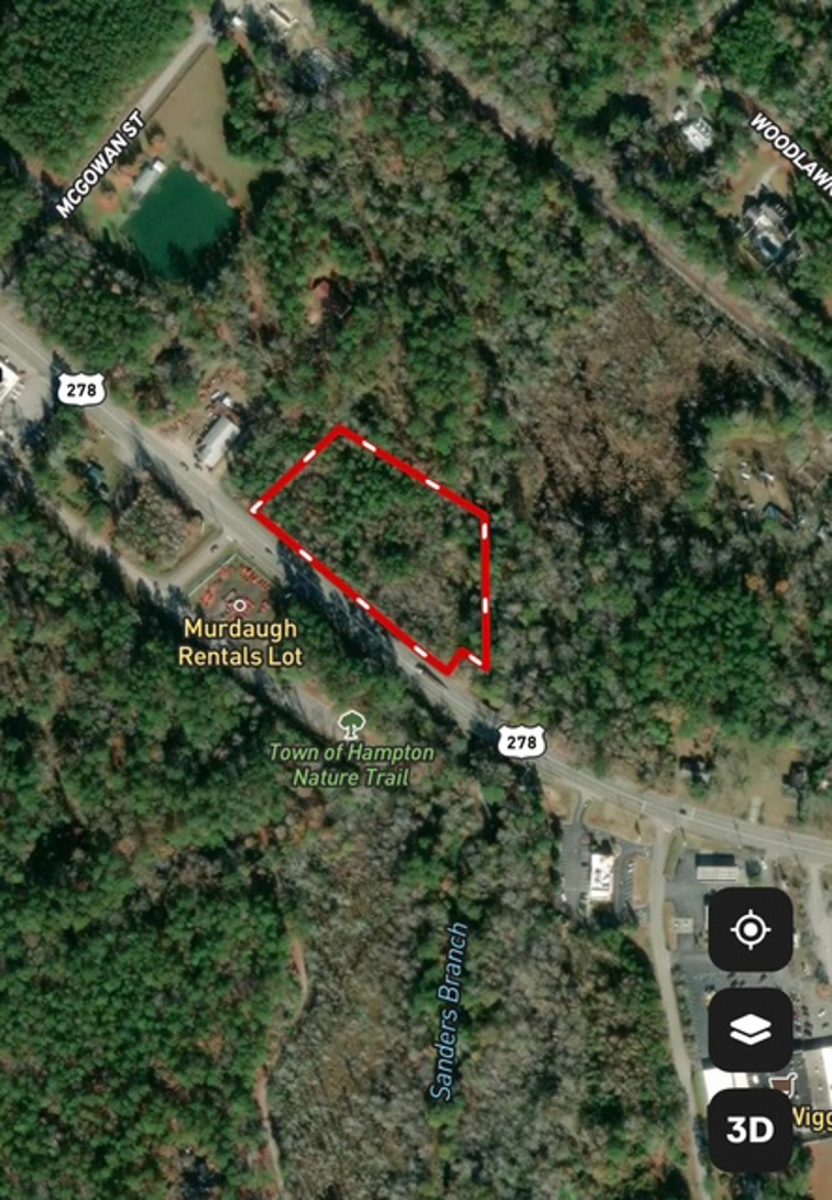This screenshot has height=1200, width=832.
Task: Open Town of Hampton Nature Trail marker
Action: pyautogui.click(x=350, y=722)
